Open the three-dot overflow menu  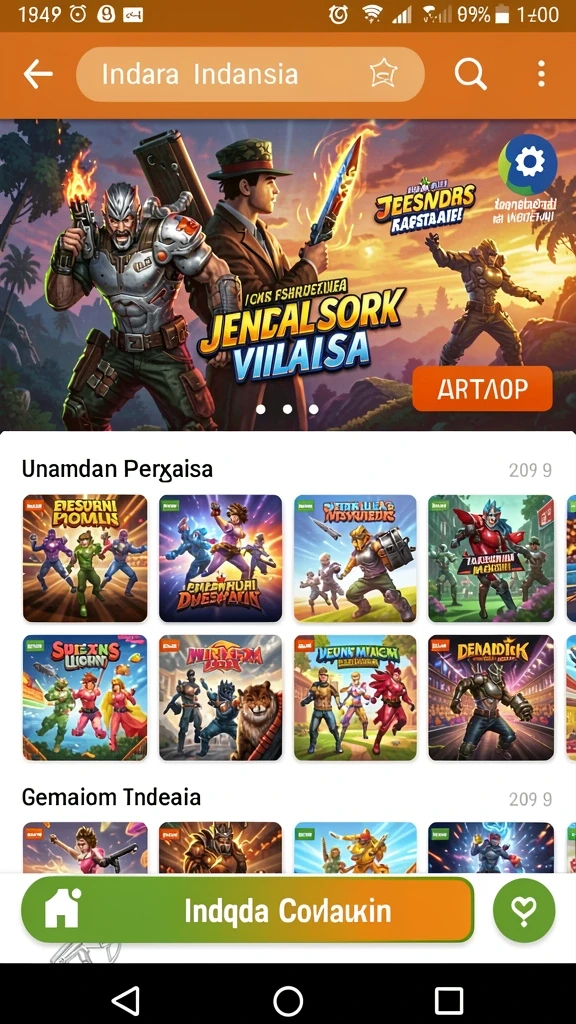(541, 74)
